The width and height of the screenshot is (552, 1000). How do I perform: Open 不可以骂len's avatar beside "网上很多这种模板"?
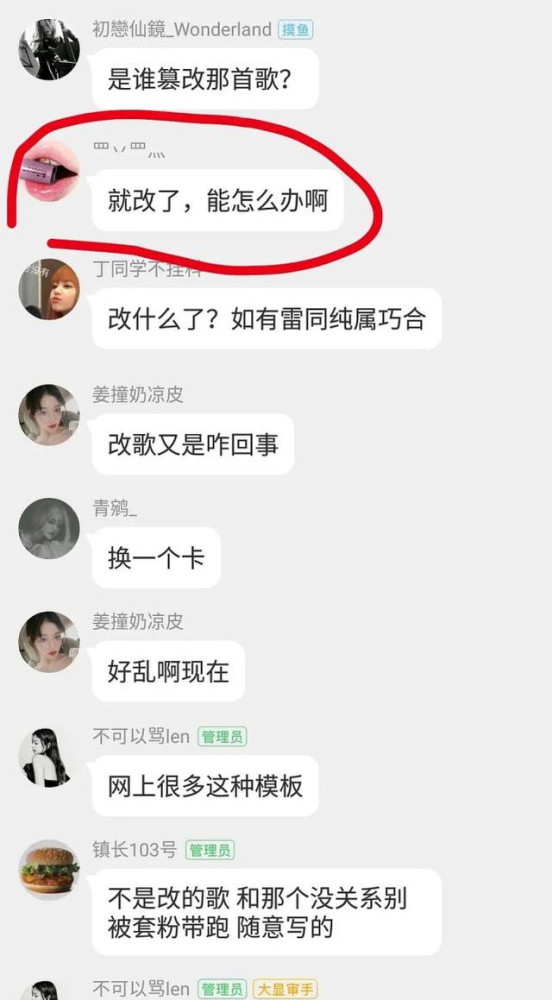(49, 757)
